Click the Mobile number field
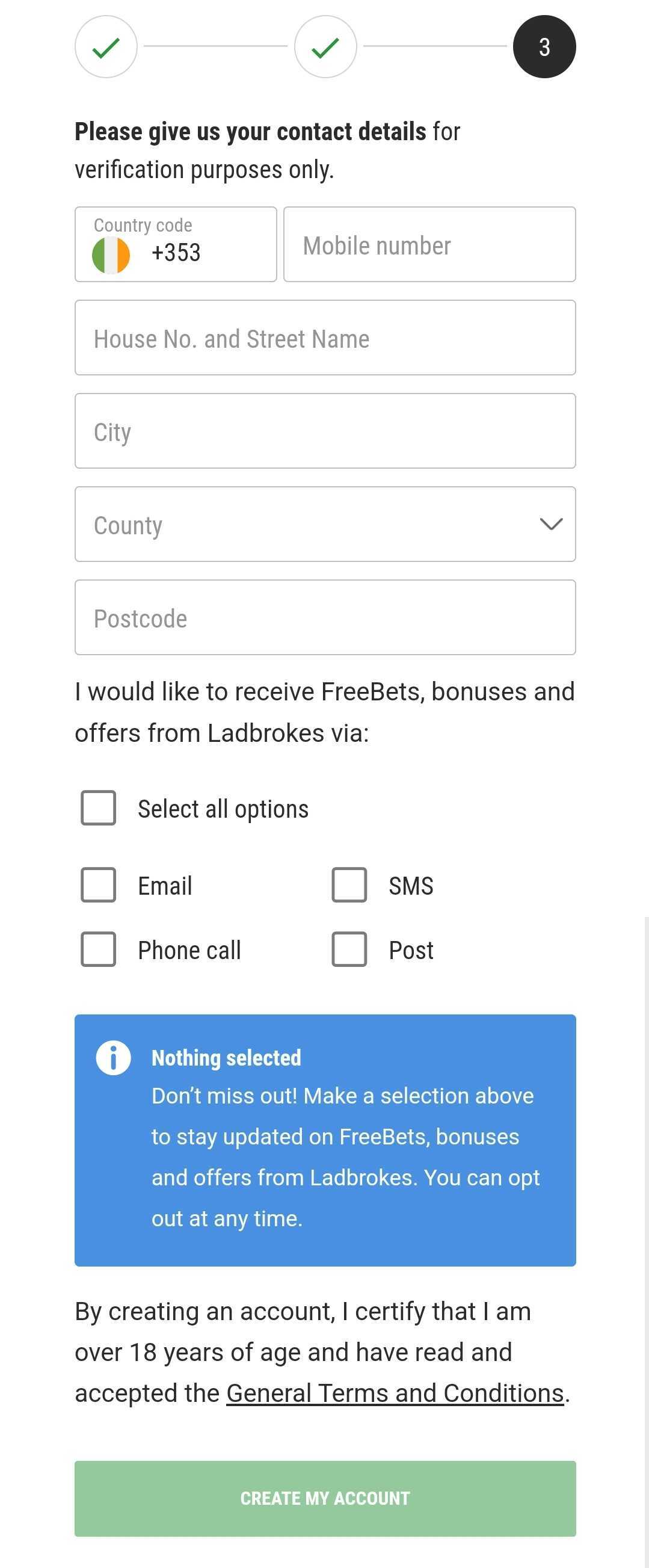Viewport: 649px width, 1568px height. coord(429,245)
